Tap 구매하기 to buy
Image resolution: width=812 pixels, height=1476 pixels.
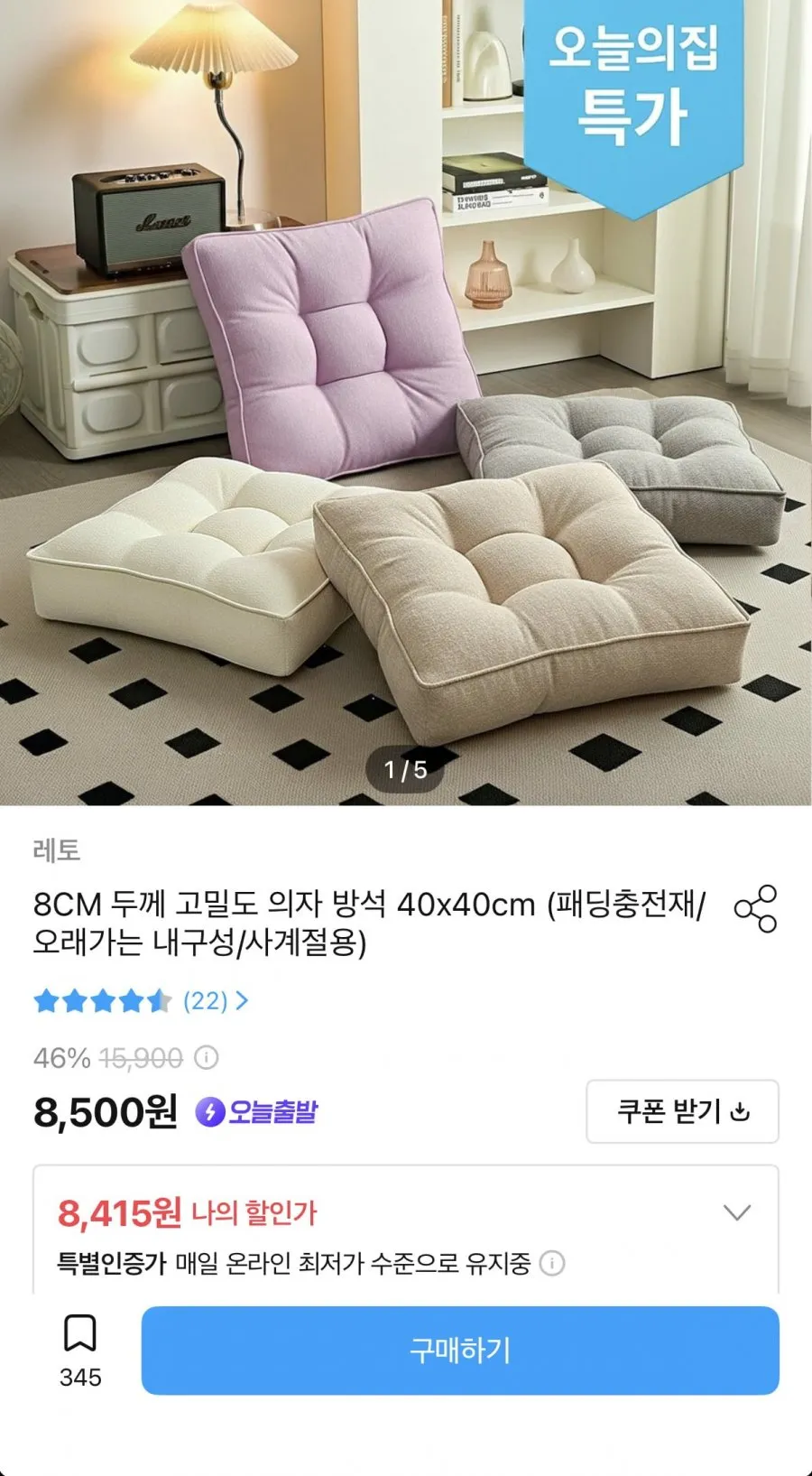(460, 1351)
